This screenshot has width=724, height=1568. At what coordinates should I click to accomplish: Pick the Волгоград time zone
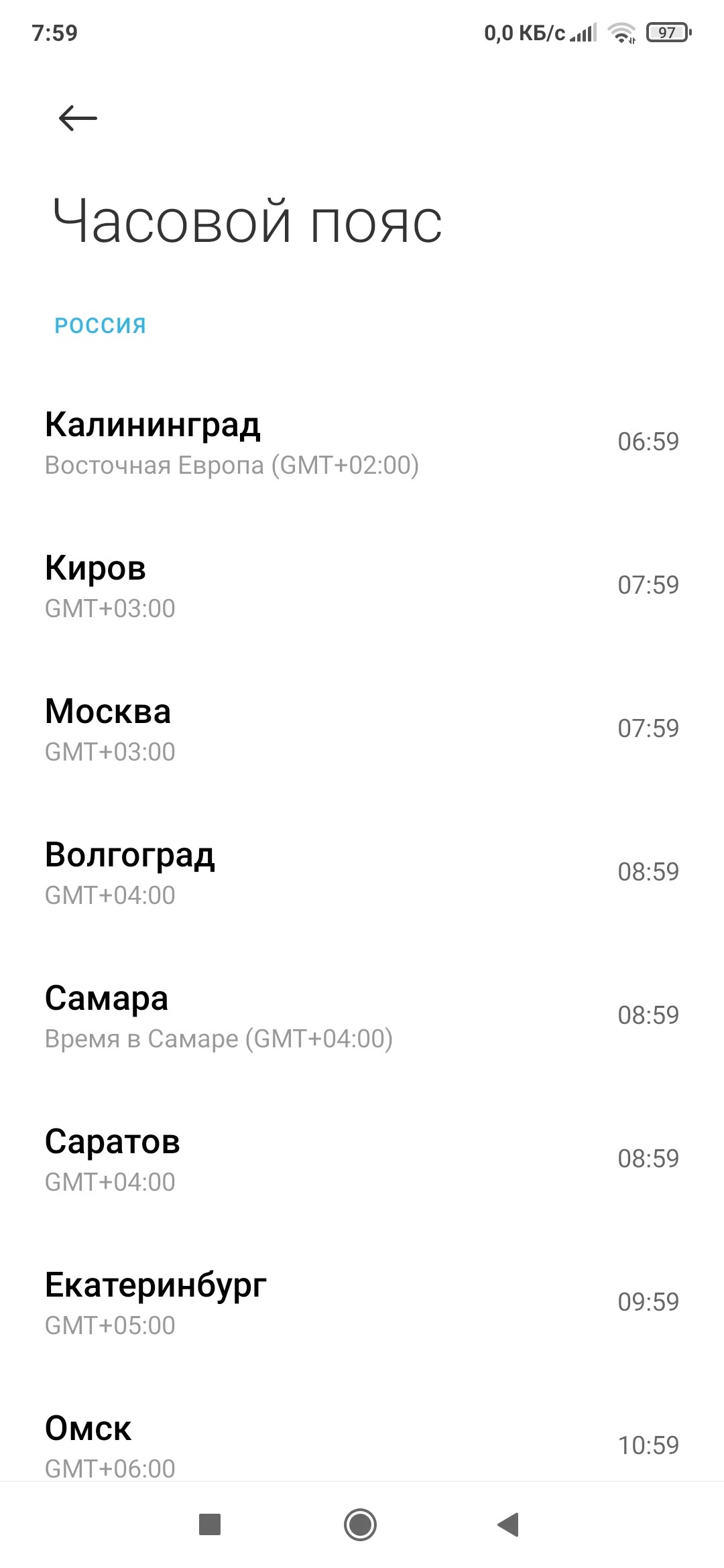pyautogui.click(x=362, y=873)
